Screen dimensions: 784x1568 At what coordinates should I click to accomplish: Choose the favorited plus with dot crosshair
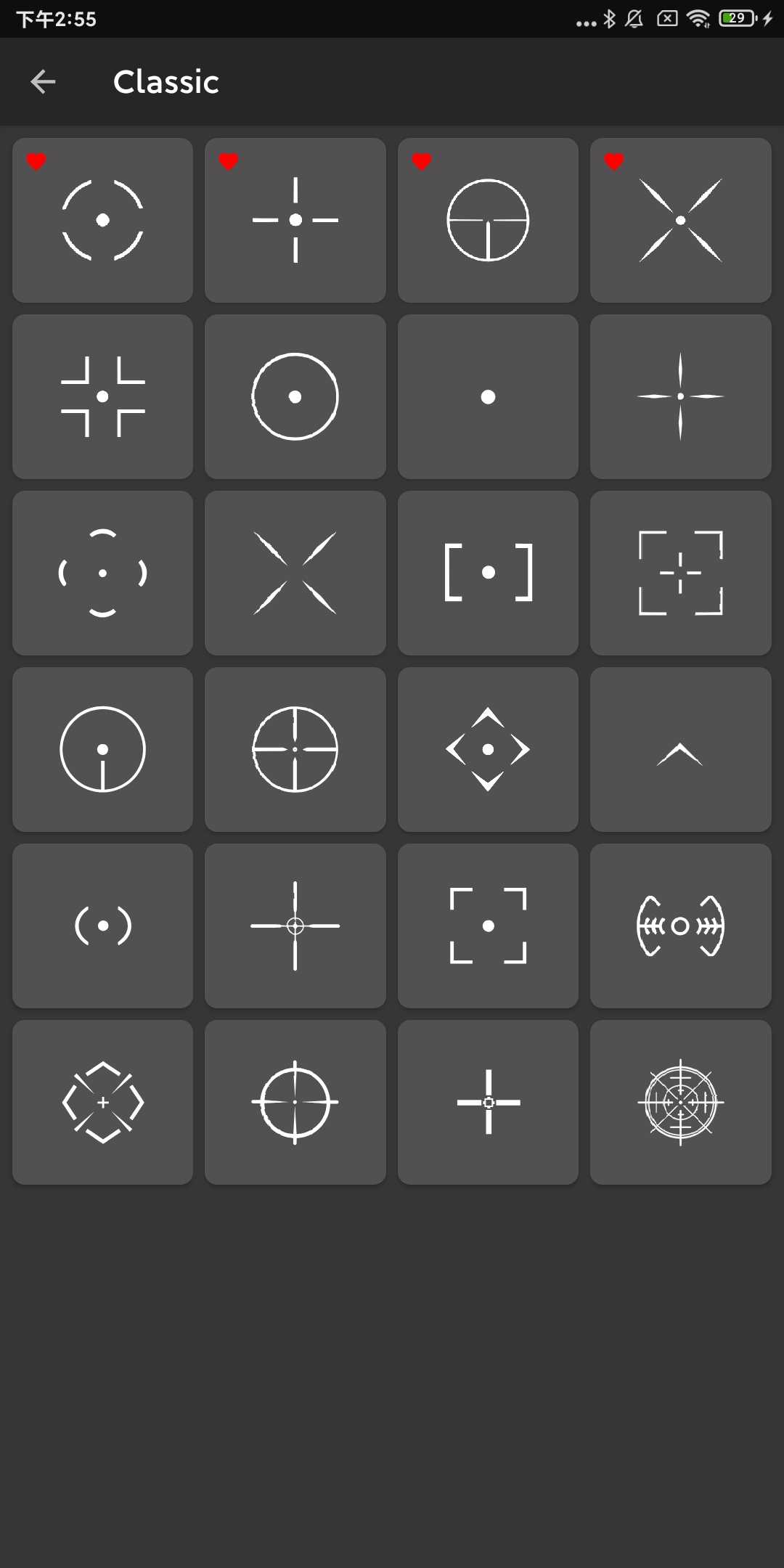295,221
